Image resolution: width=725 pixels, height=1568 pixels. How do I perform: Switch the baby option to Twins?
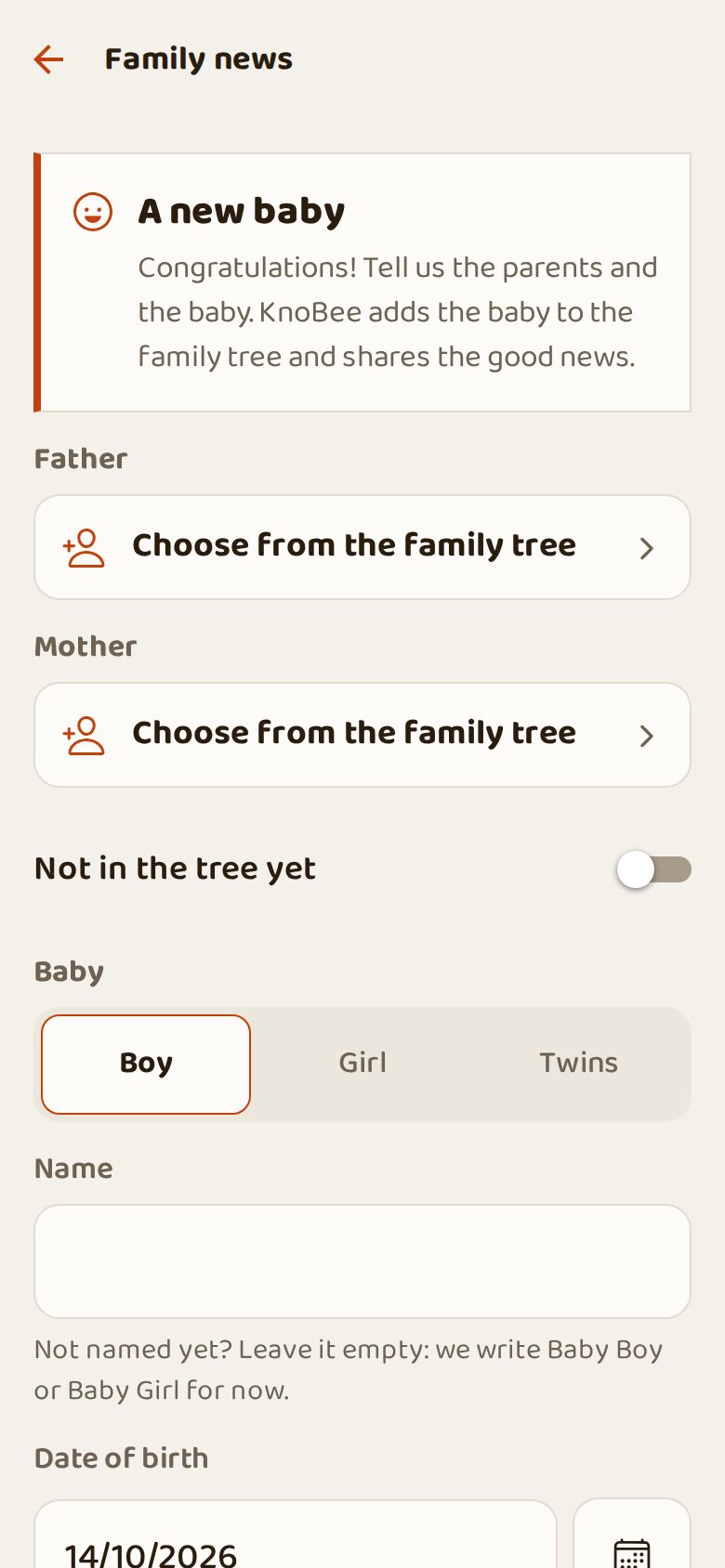point(579,1064)
